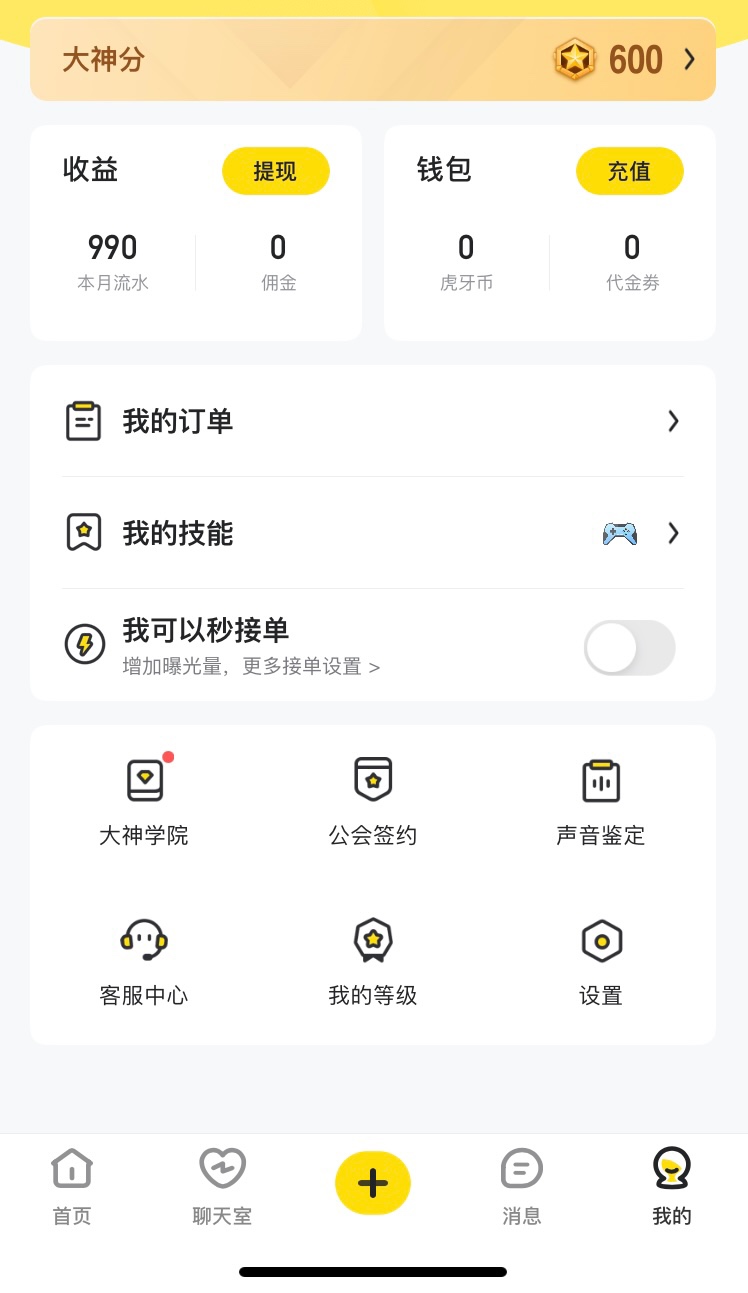Enable the 我可以秒接单 switch
748x1293 pixels.
[x=630, y=648]
